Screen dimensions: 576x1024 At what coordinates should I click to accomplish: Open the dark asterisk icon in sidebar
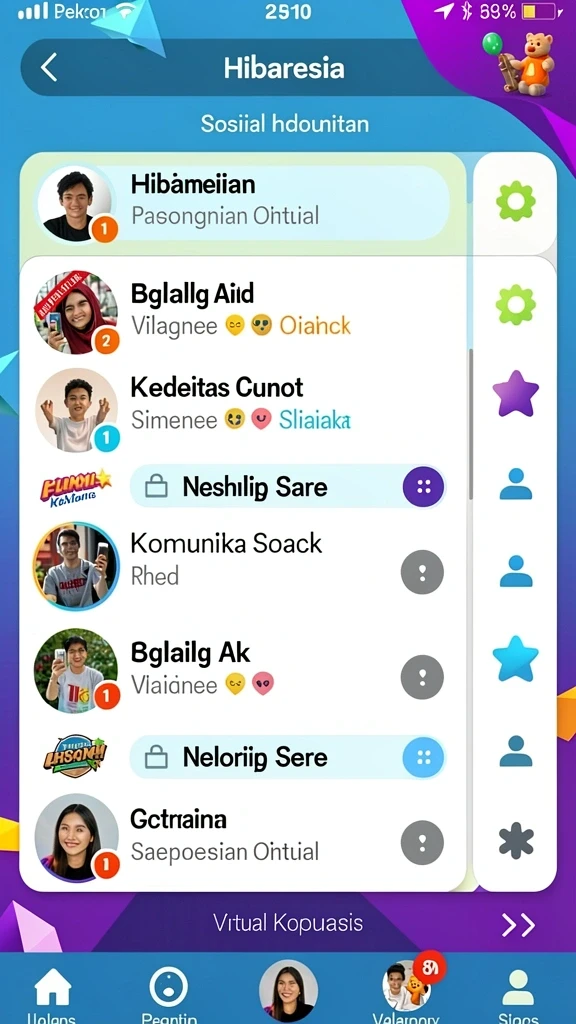[x=516, y=840]
